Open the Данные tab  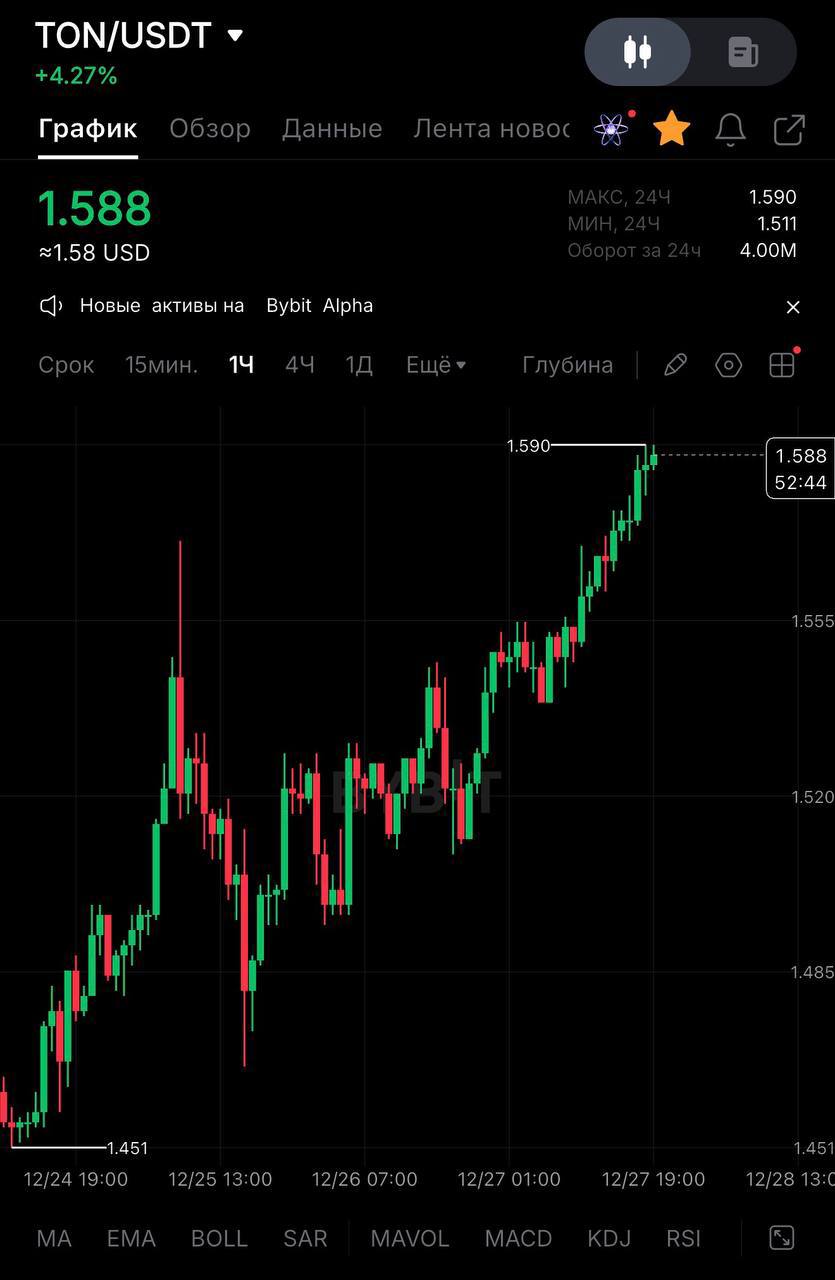[x=332, y=129]
